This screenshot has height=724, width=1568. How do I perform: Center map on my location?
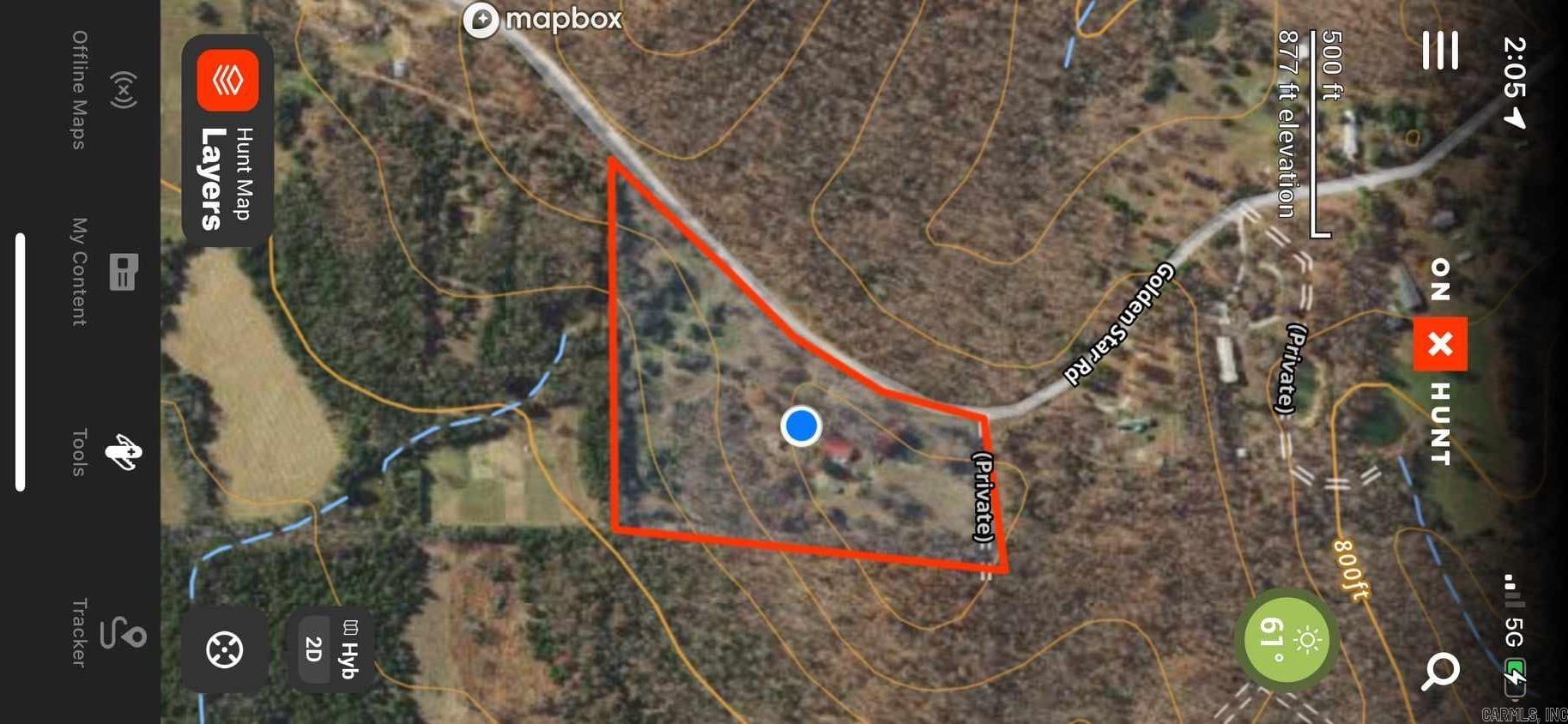[225, 649]
